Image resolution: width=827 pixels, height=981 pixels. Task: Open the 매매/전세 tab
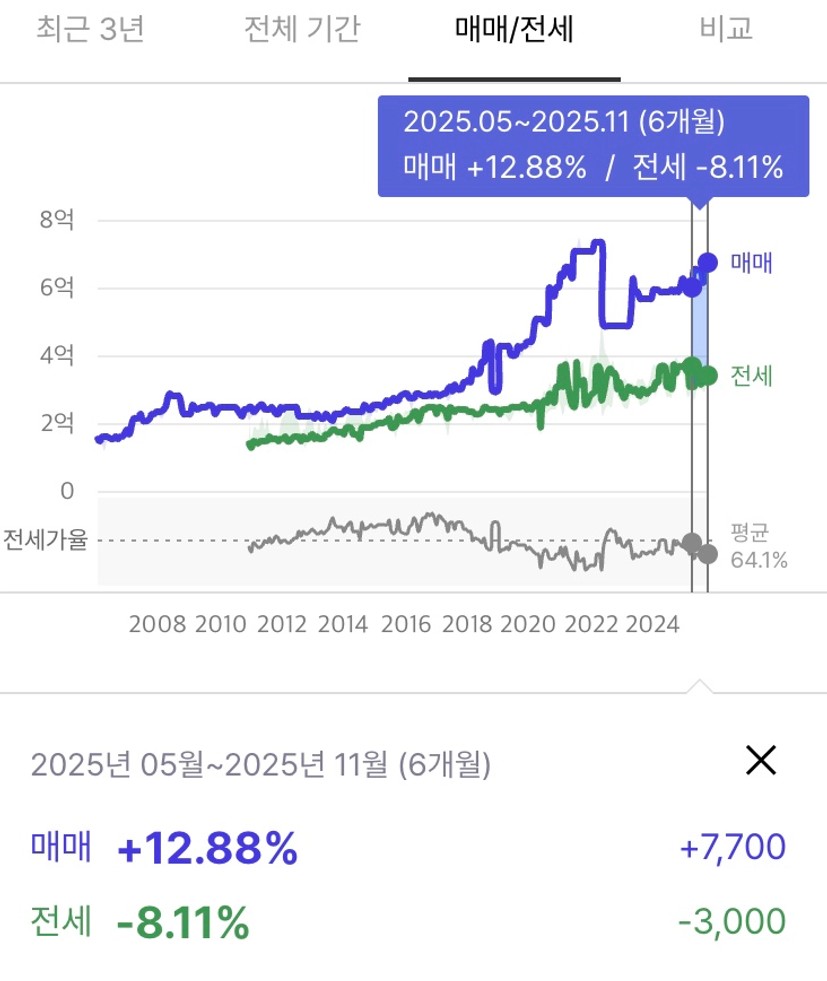coord(513,30)
